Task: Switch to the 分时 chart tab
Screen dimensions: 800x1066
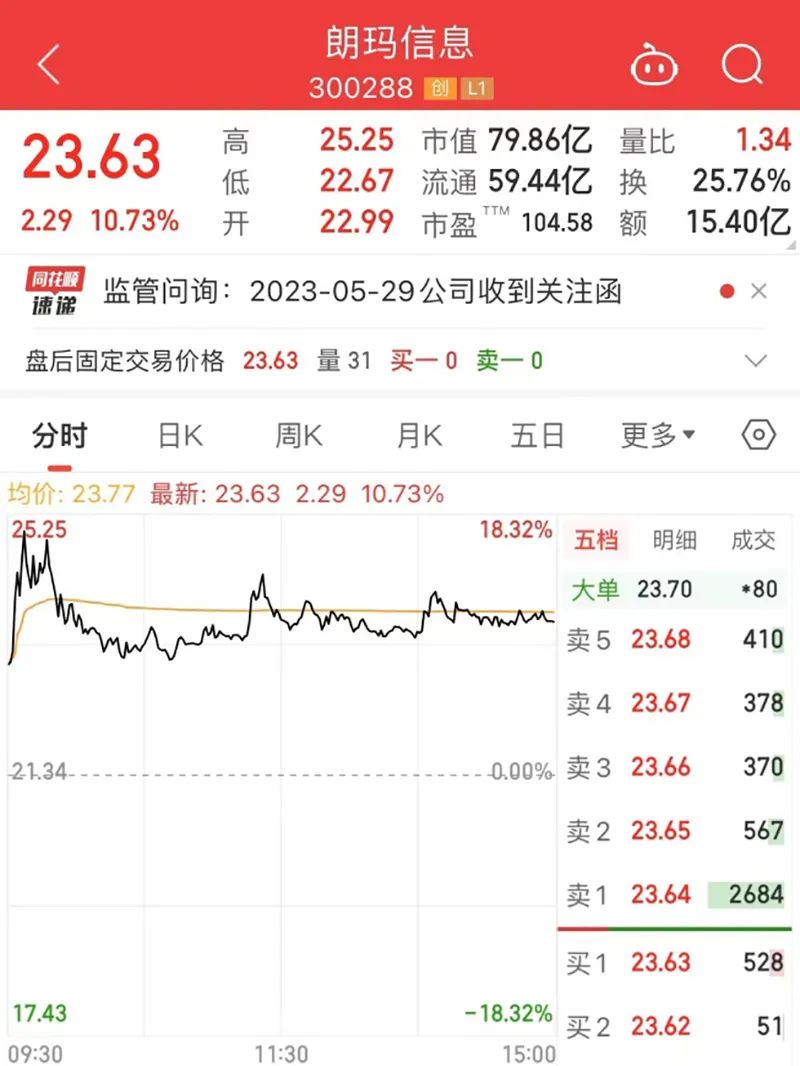Action: 59,436
